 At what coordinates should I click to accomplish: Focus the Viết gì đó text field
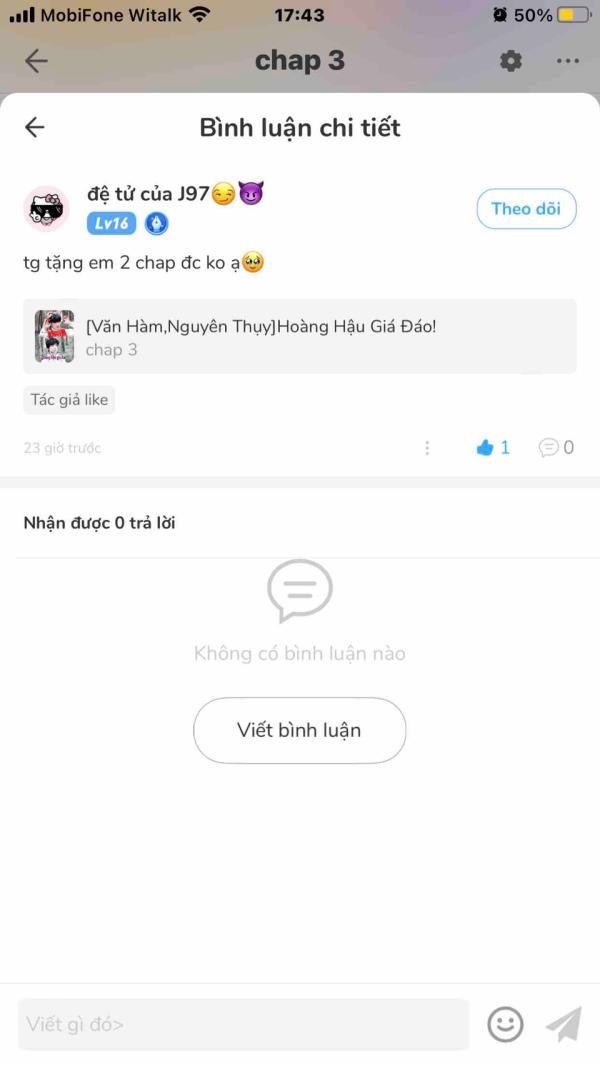pos(243,1024)
